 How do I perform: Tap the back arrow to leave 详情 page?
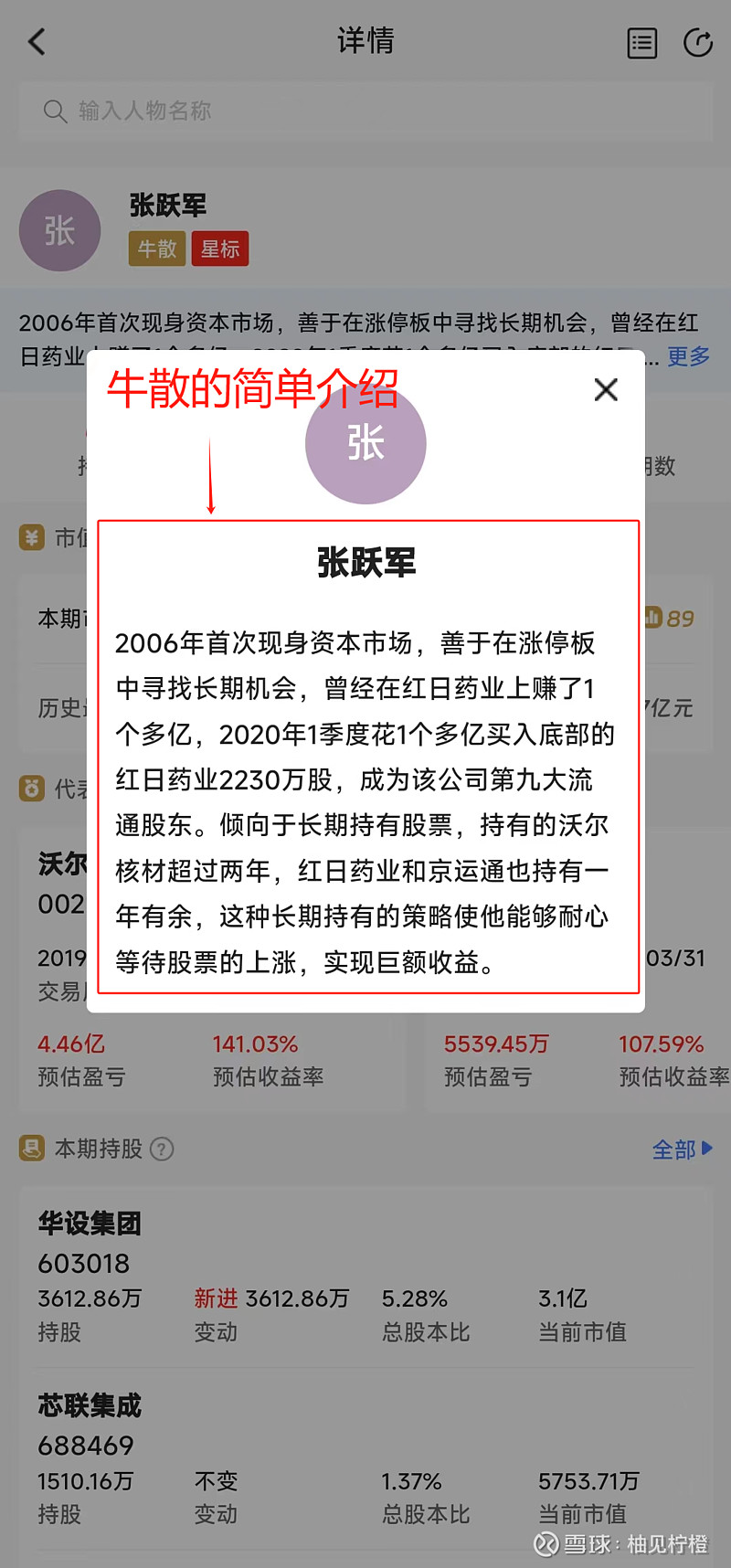point(37,42)
